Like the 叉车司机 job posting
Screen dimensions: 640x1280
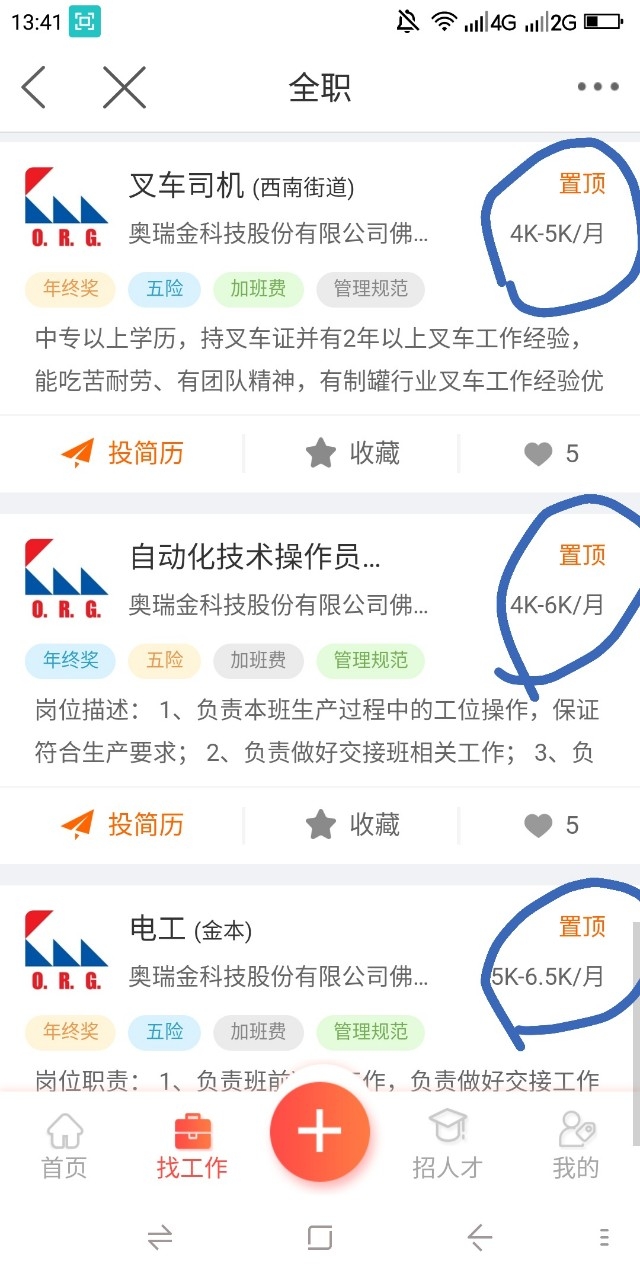551,454
